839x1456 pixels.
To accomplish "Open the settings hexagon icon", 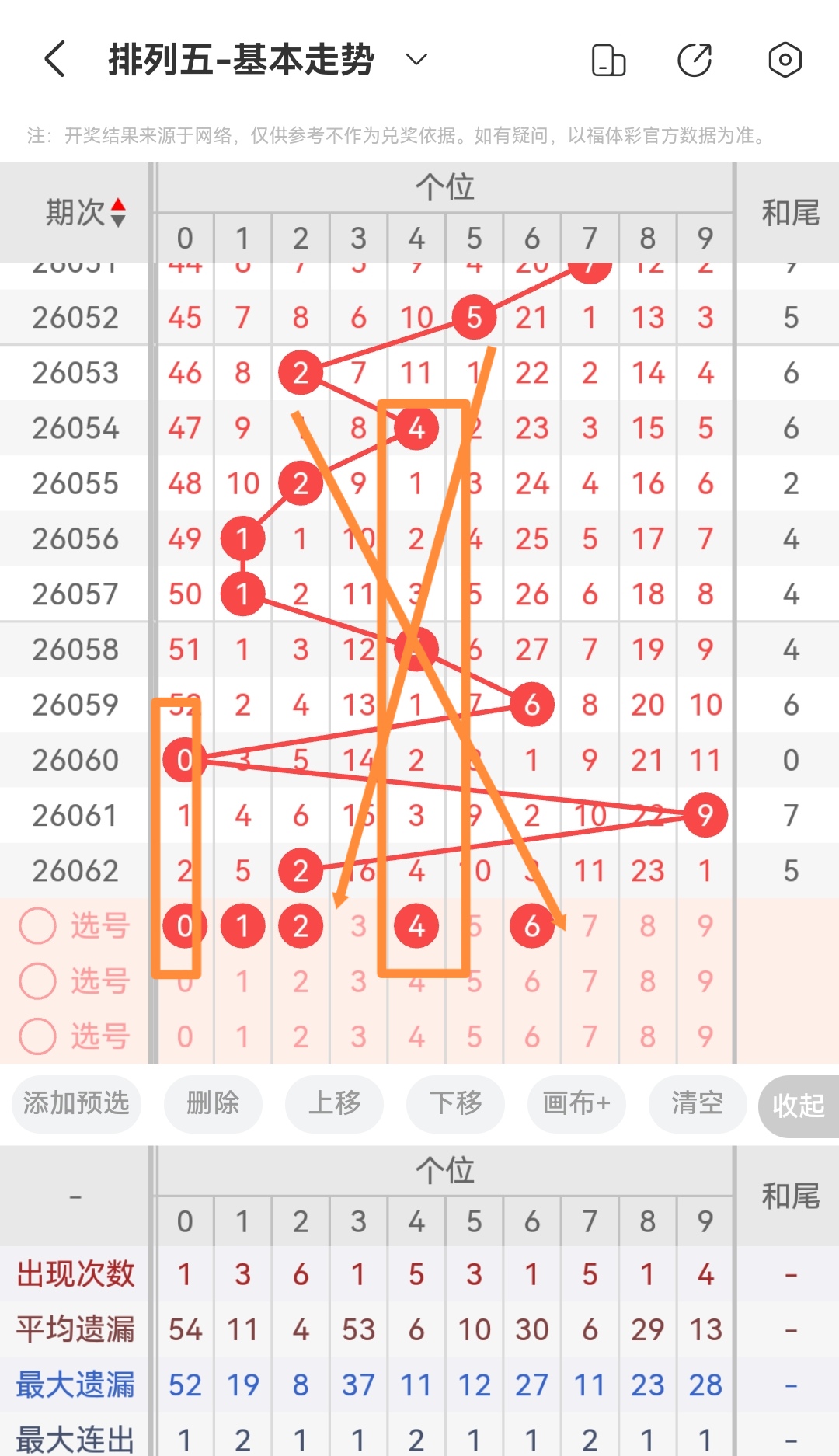I will (x=785, y=58).
